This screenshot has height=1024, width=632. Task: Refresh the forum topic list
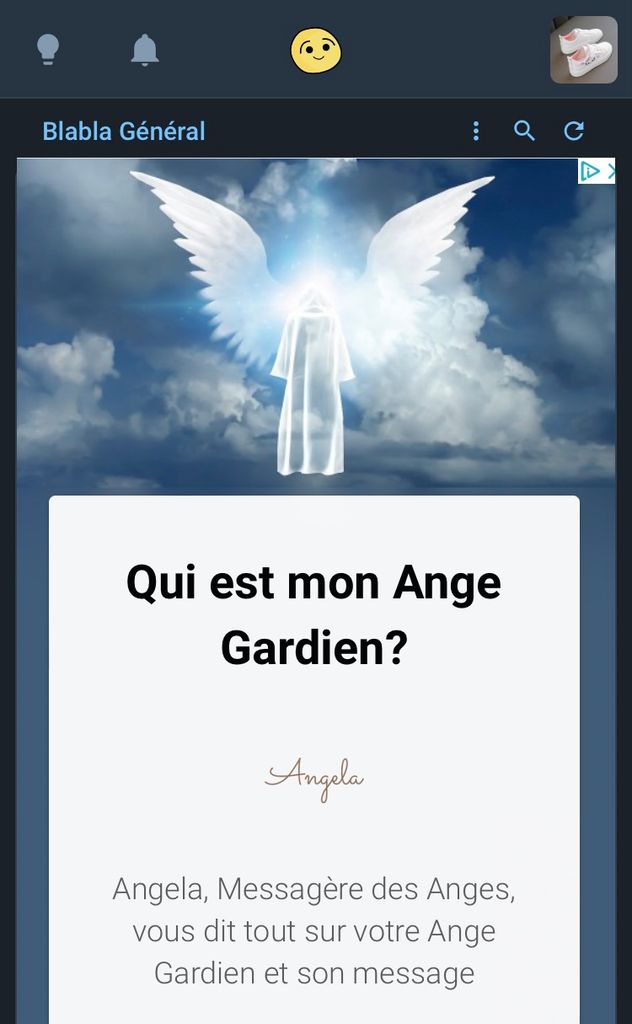574,131
